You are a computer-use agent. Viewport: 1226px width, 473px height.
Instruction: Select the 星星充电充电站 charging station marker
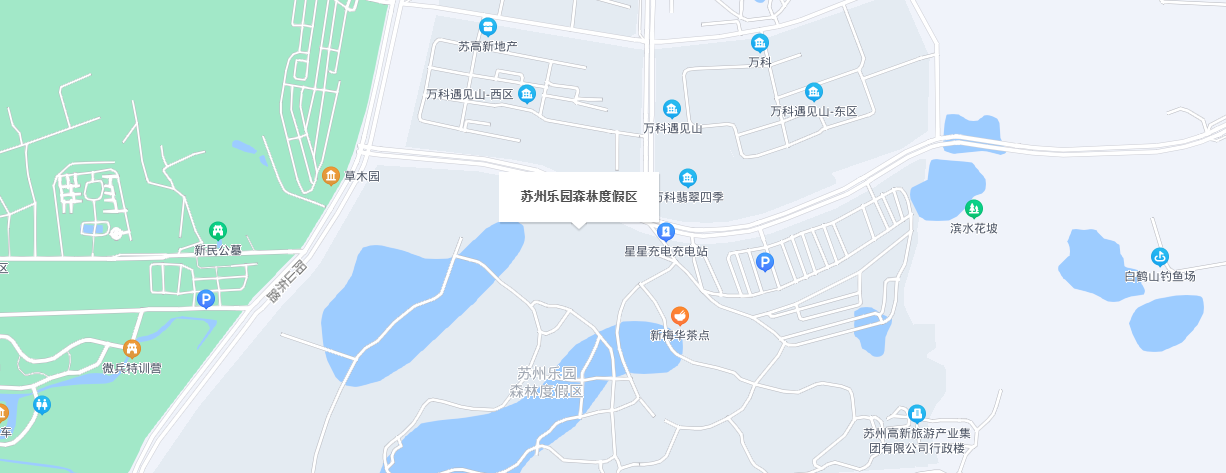coord(665,232)
